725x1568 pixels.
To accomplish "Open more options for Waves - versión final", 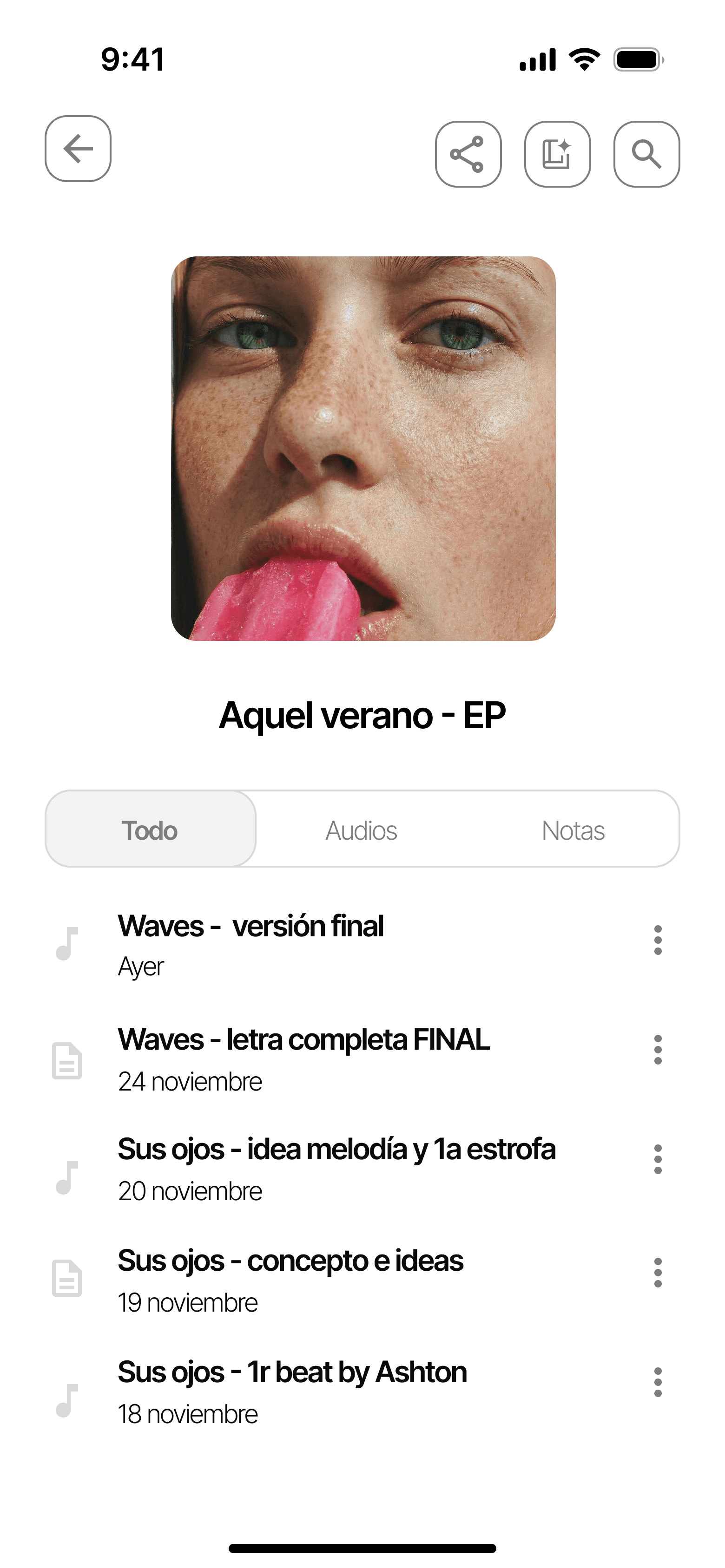I will pyautogui.click(x=657, y=941).
